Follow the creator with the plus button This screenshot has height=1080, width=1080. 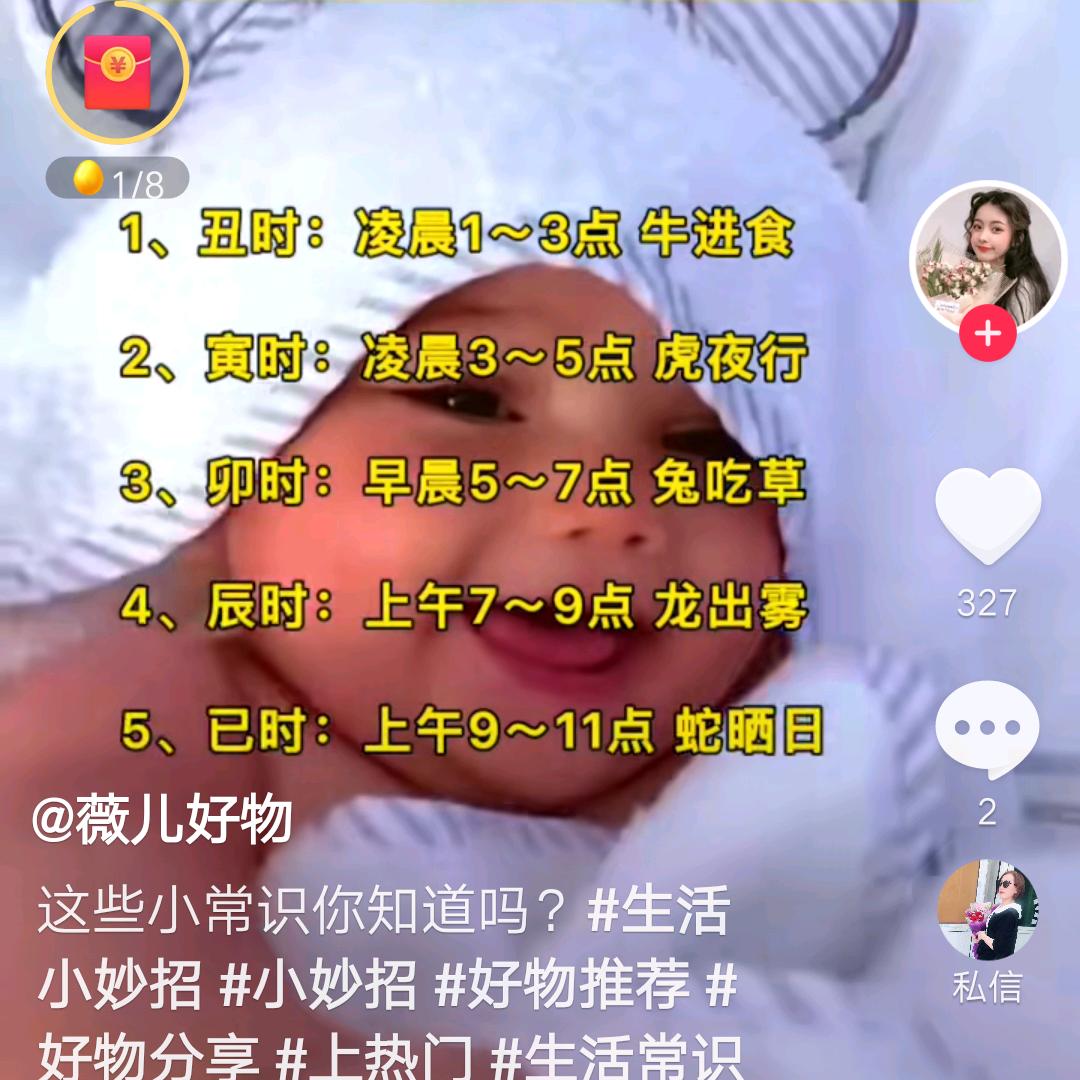coord(988,333)
